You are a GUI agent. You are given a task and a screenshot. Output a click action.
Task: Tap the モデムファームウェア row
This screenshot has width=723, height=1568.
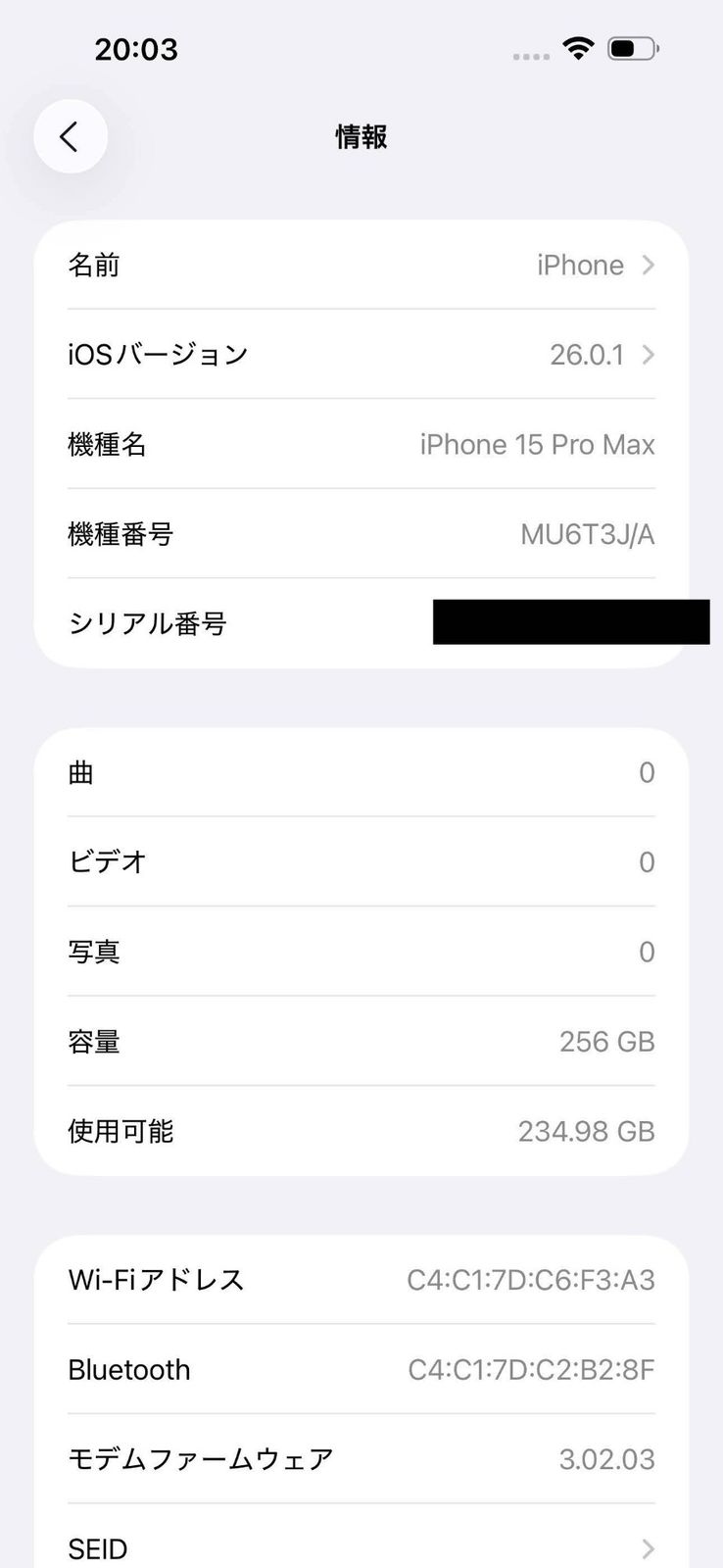361,1459
